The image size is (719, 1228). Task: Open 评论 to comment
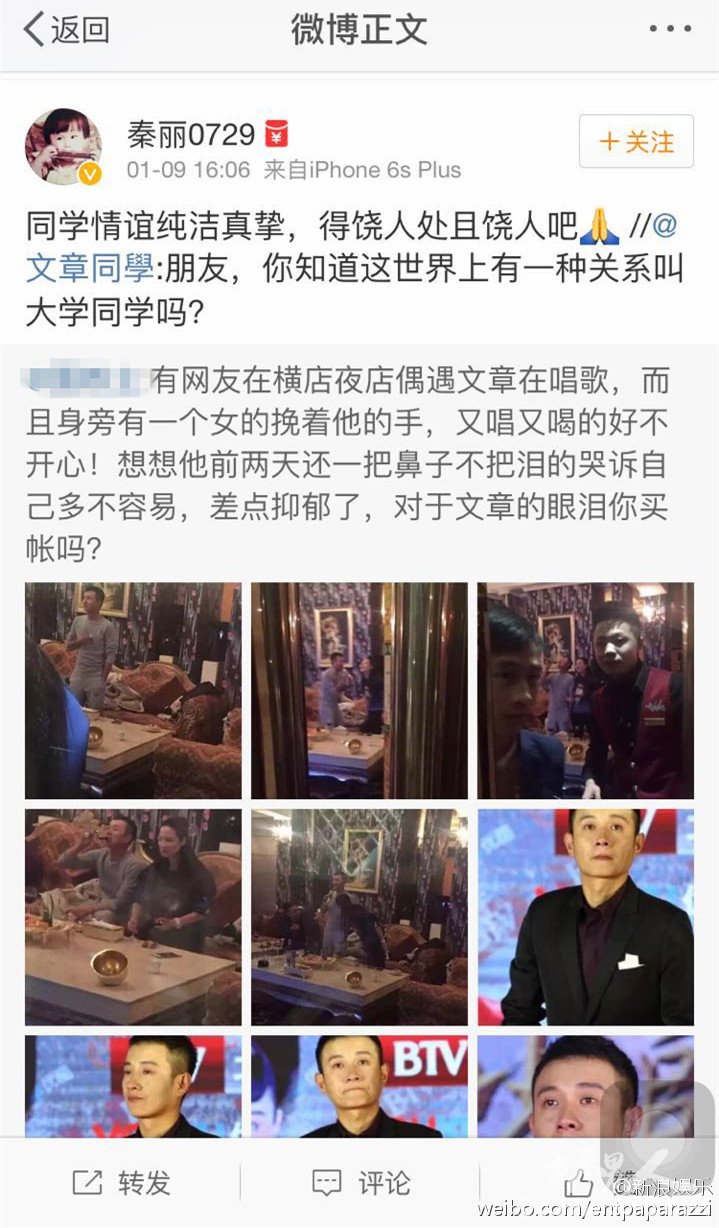[x=360, y=1183]
